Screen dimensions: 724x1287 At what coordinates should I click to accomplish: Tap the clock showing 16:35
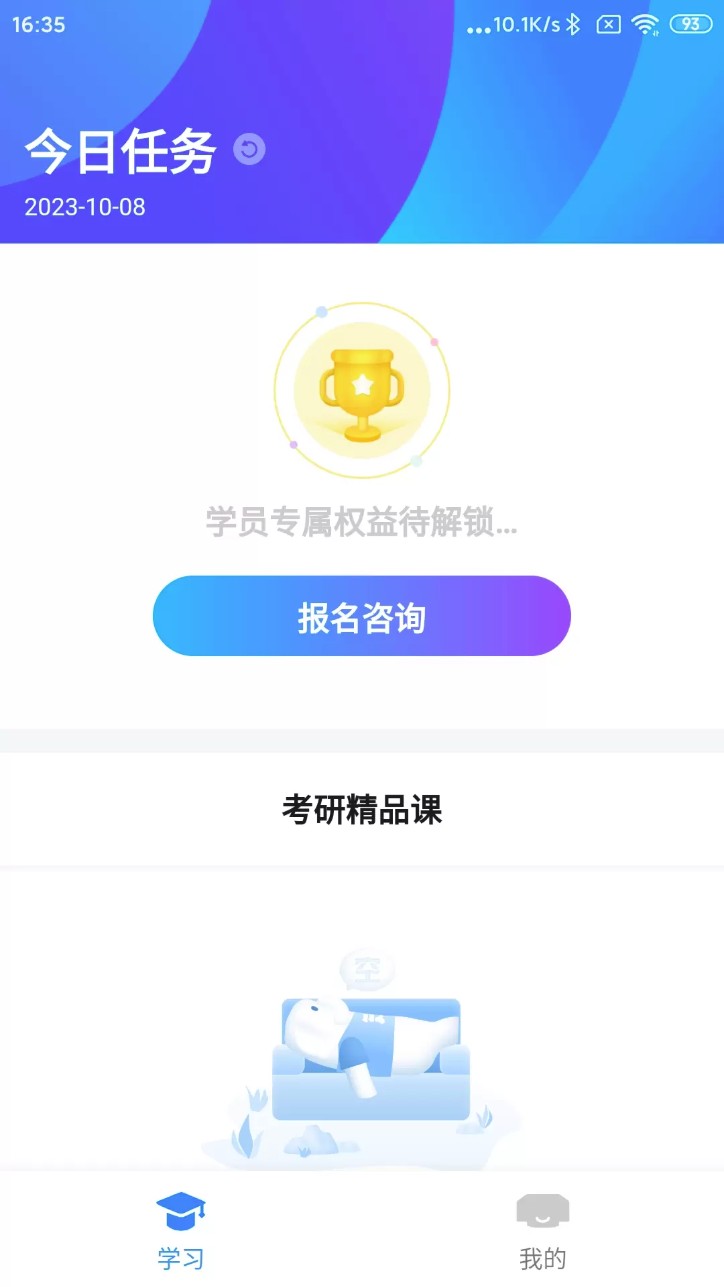pyautogui.click(x=40, y=23)
